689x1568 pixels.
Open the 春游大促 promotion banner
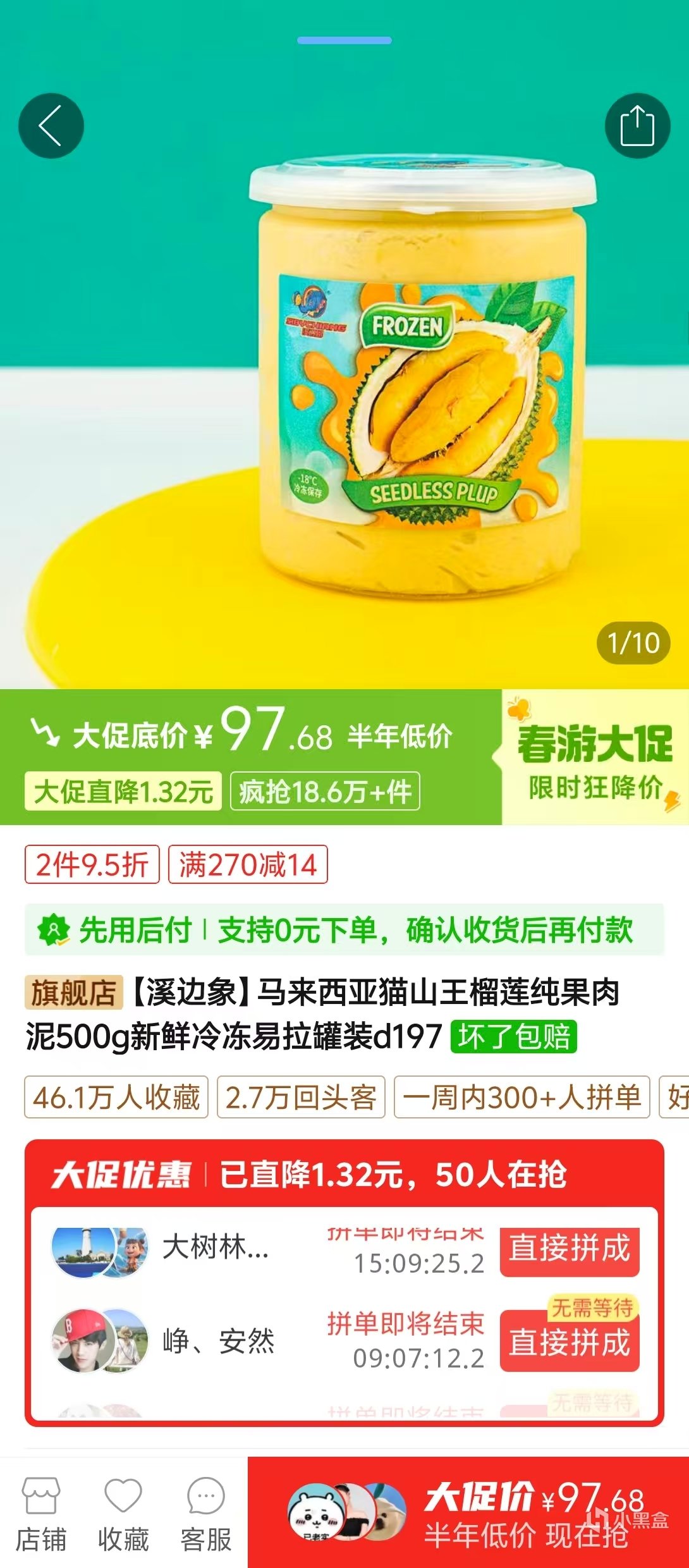point(595,757)
